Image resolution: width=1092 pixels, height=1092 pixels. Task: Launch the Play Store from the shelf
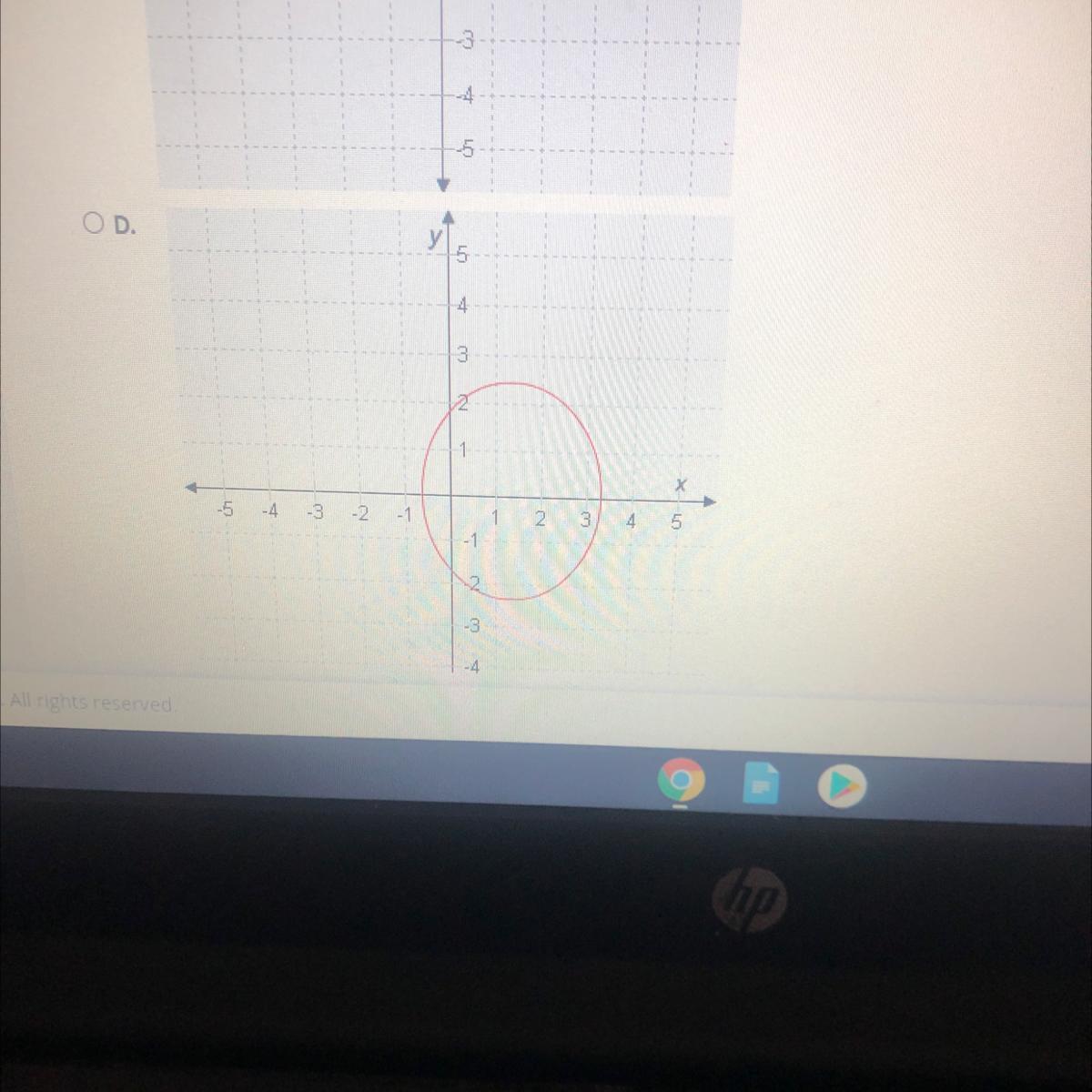tap(842, 785)
